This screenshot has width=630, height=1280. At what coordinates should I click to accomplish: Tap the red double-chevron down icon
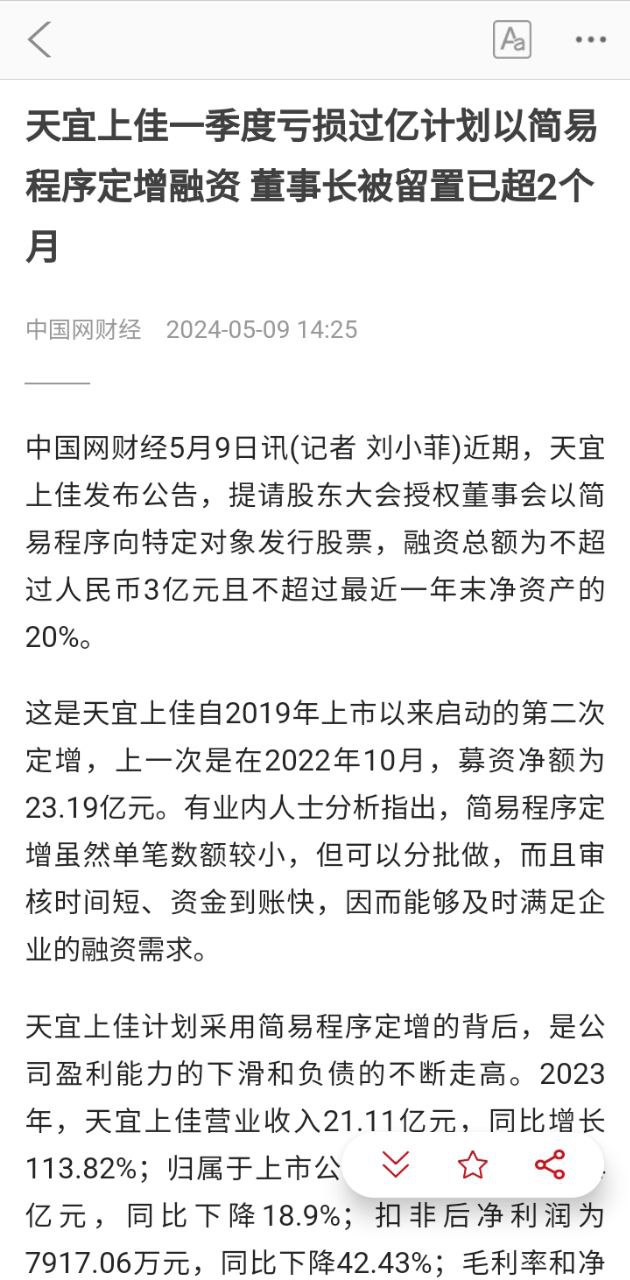[x=396, y=1164]
